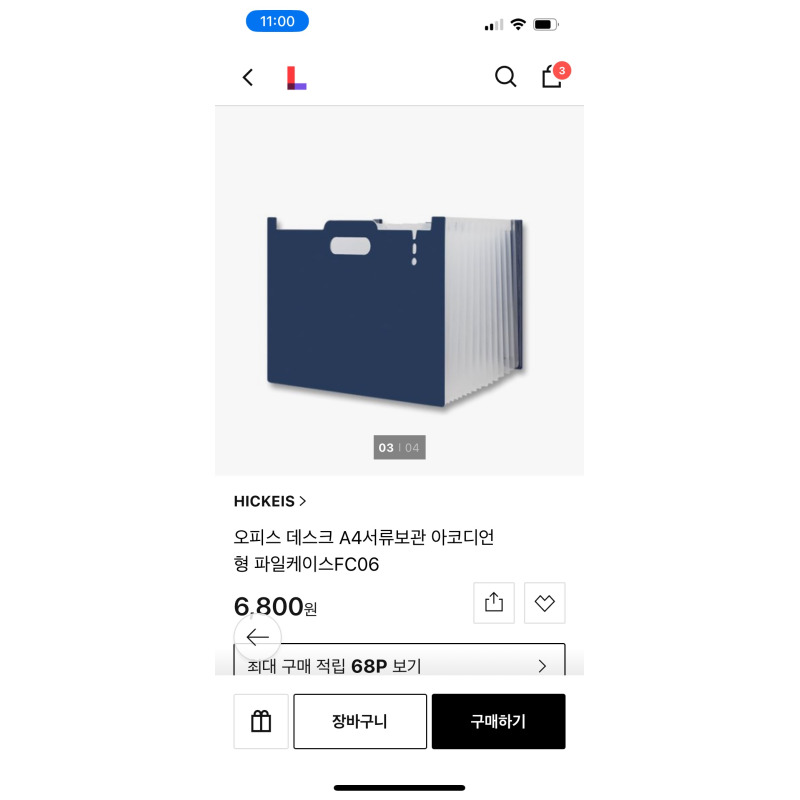Add the product to wishlist with heart
Viewport: 800px width, 800px height.
[x=544, y=603]
